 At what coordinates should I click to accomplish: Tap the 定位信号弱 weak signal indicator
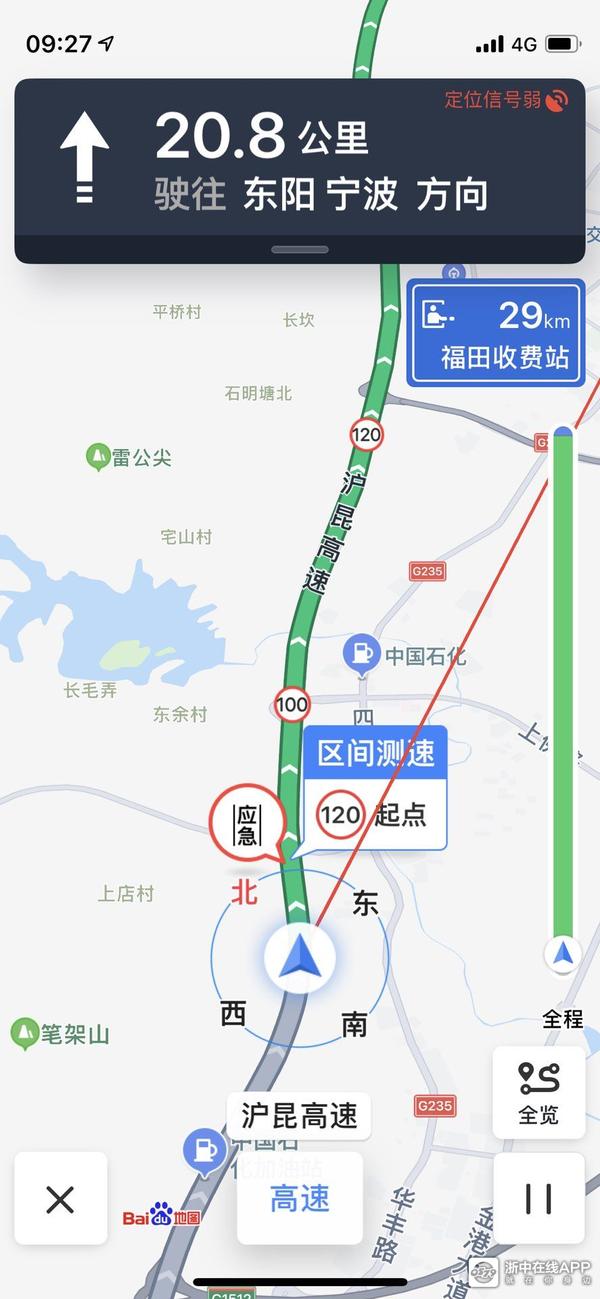coord(506,100)
